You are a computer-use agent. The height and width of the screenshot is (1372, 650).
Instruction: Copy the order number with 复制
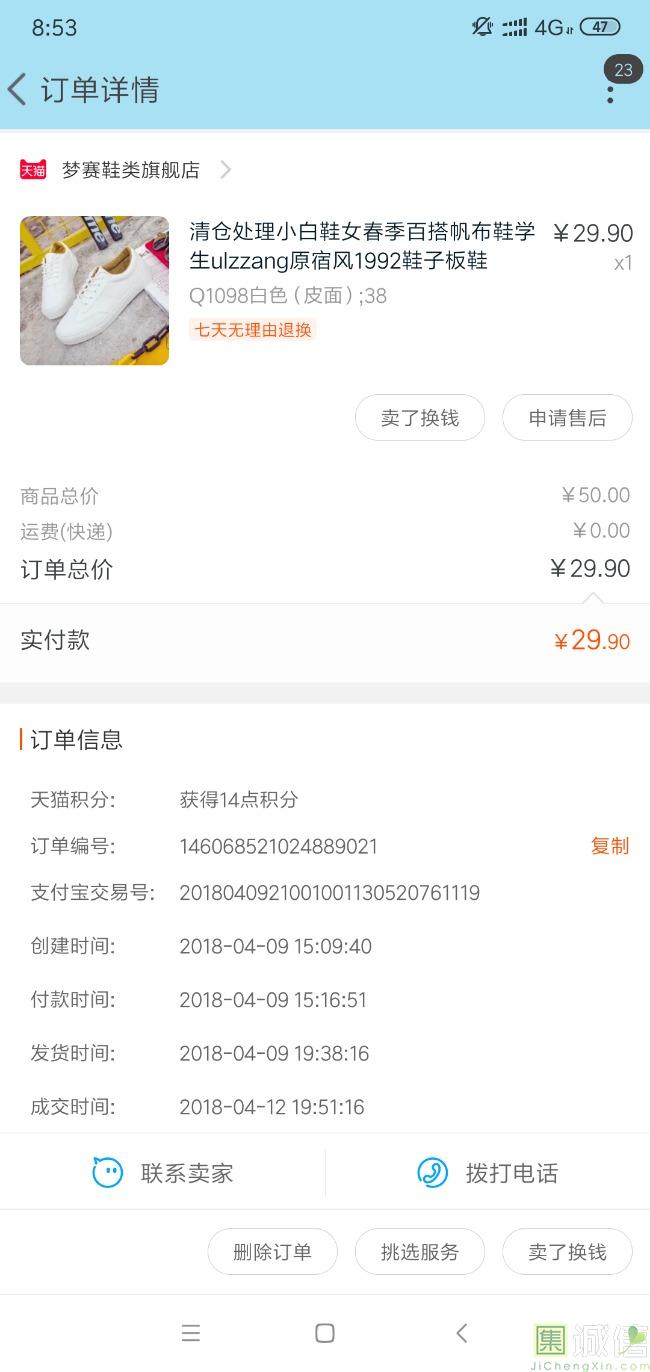610,846
